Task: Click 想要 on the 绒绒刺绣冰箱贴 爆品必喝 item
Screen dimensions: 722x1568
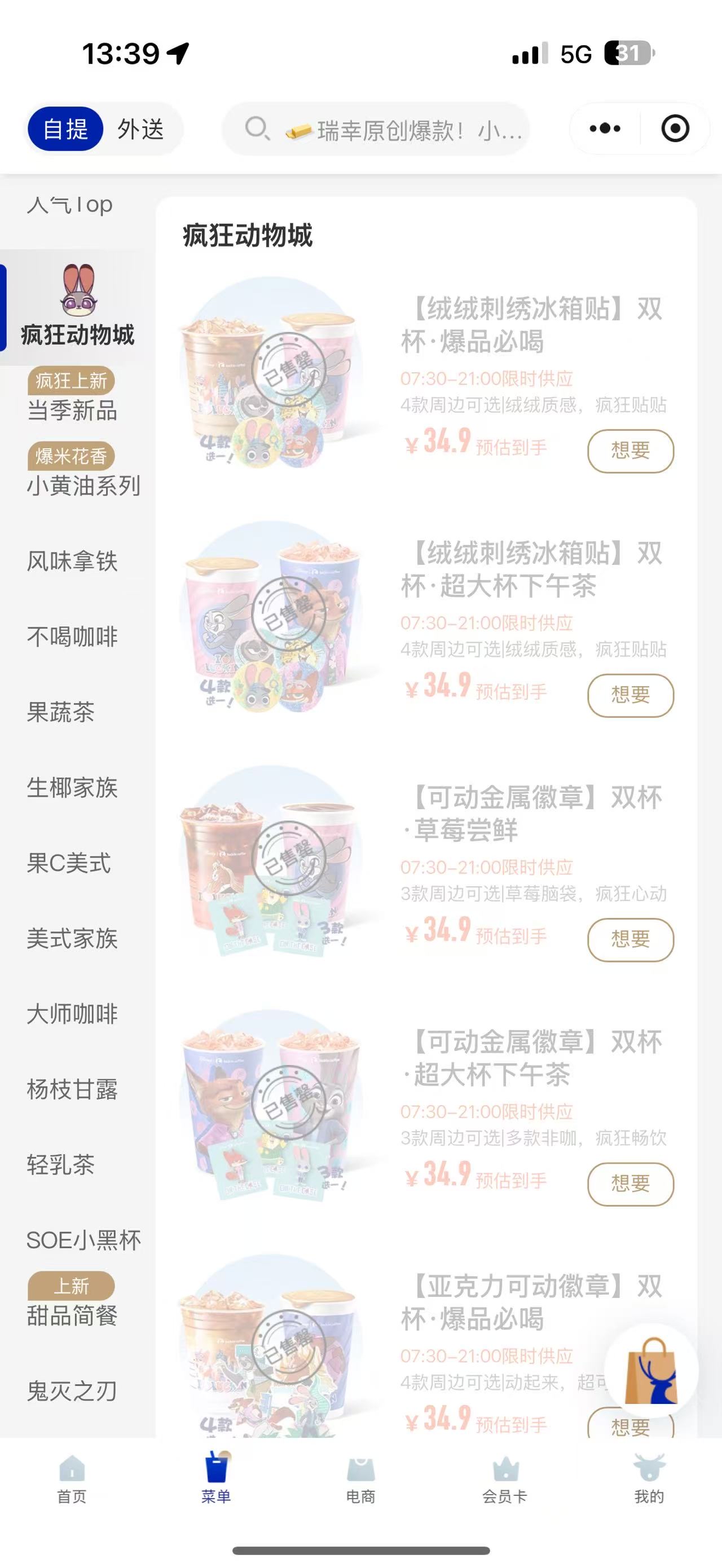Action: (x=631, y=450)
